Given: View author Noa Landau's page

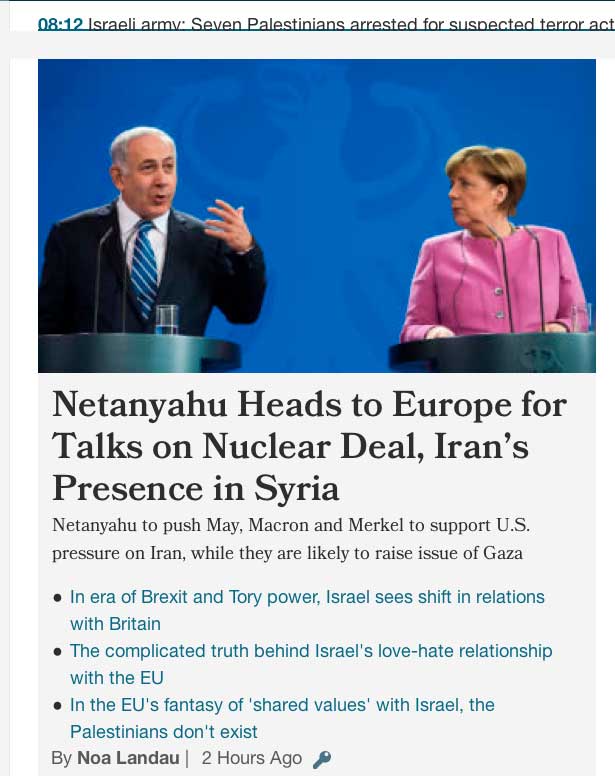Looking at the screenshot, I should pyautogui.click(x=127, y=758).
